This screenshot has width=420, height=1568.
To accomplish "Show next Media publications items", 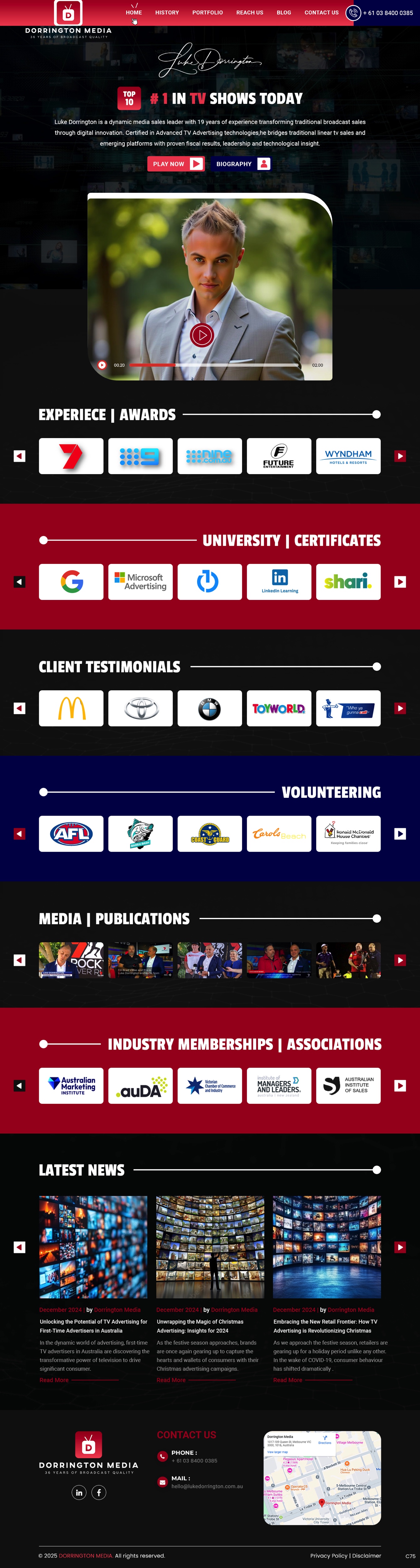I will (400, 960).
